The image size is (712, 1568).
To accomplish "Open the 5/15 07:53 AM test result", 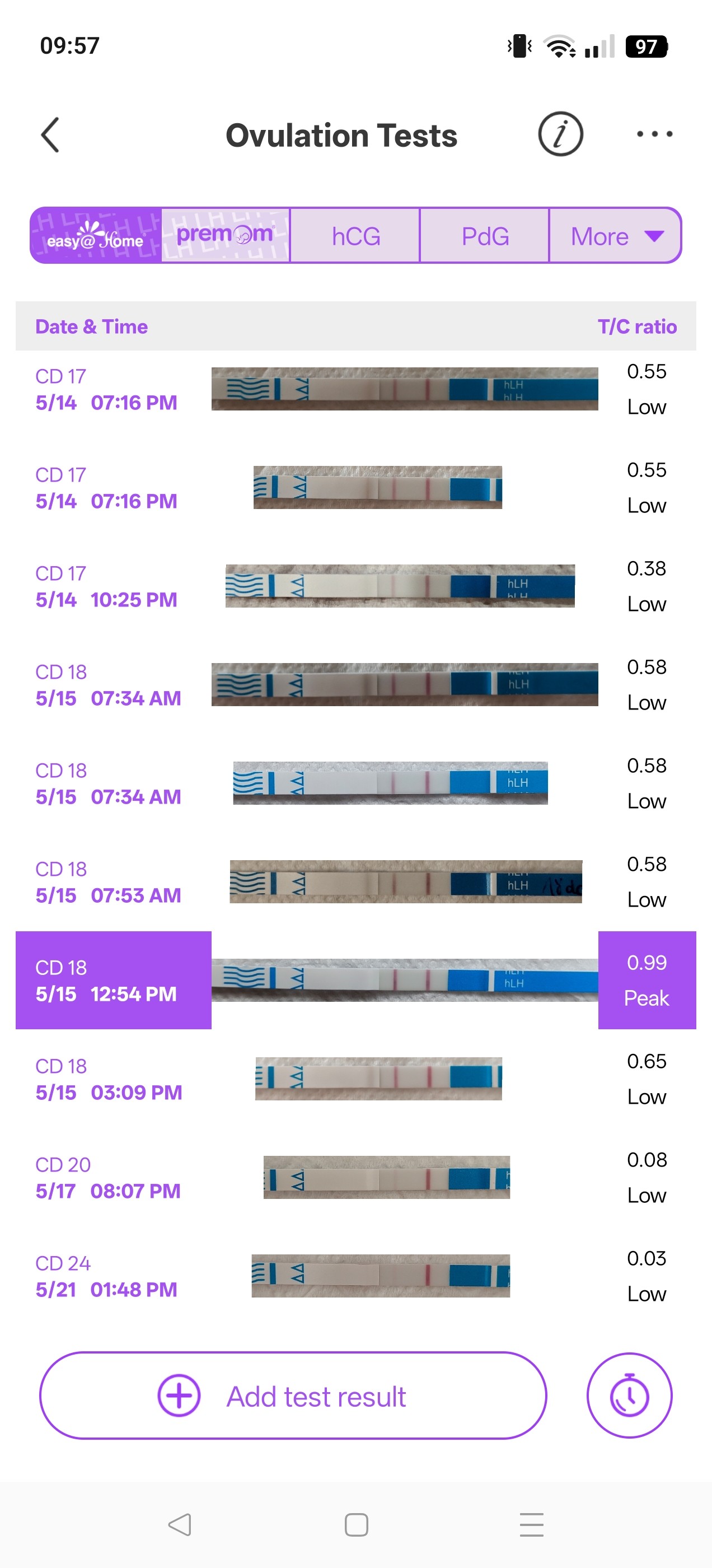I will tap(355, 882).
